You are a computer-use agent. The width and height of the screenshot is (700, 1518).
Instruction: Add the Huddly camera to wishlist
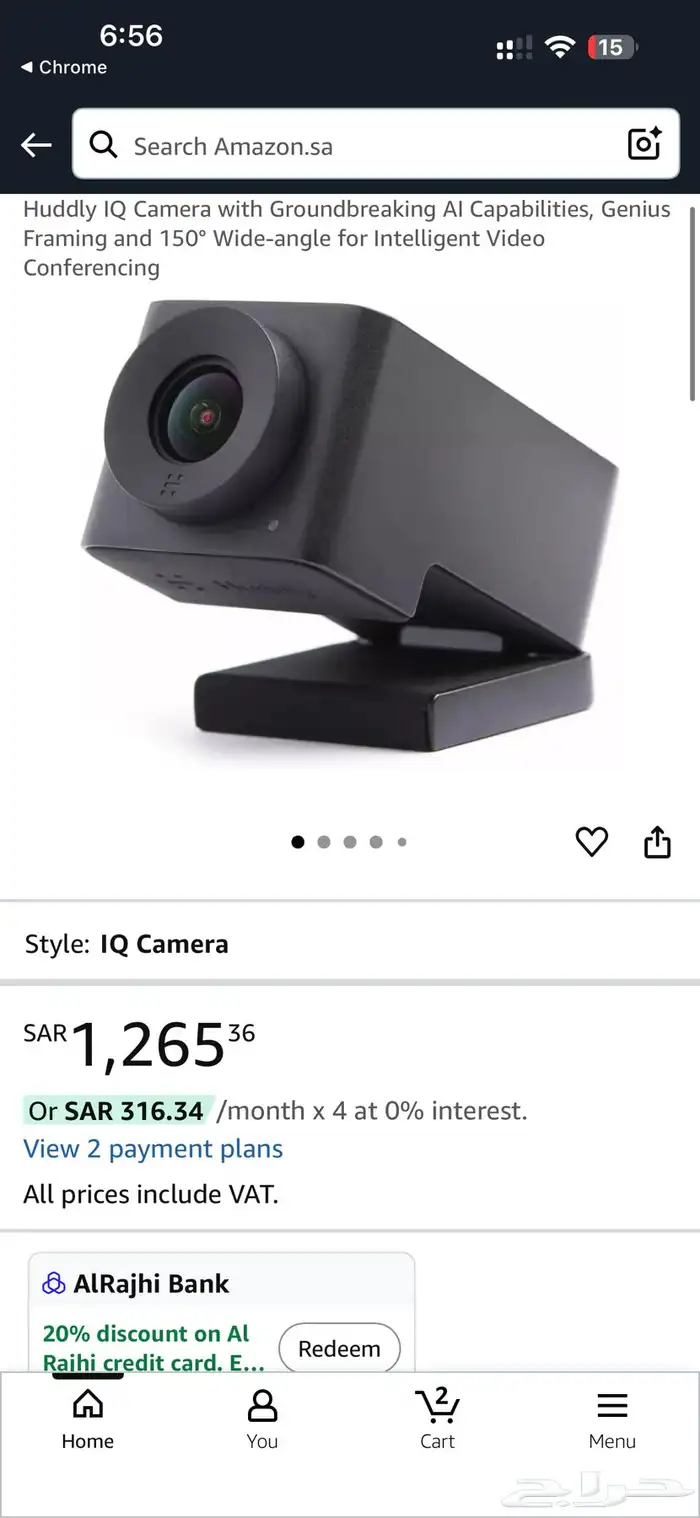point(592,842)
